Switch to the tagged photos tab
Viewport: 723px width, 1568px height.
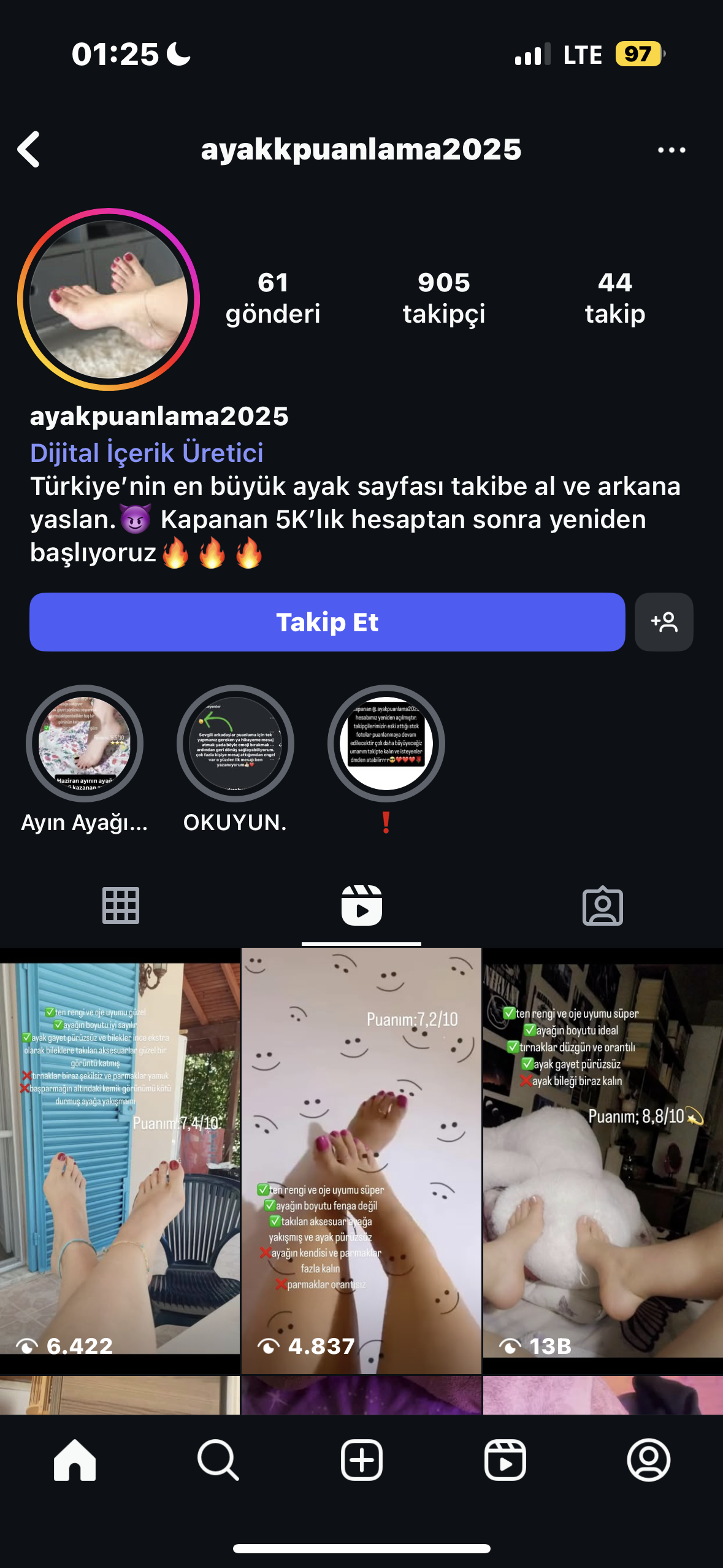pyautogui.click(x=602, y=905)
